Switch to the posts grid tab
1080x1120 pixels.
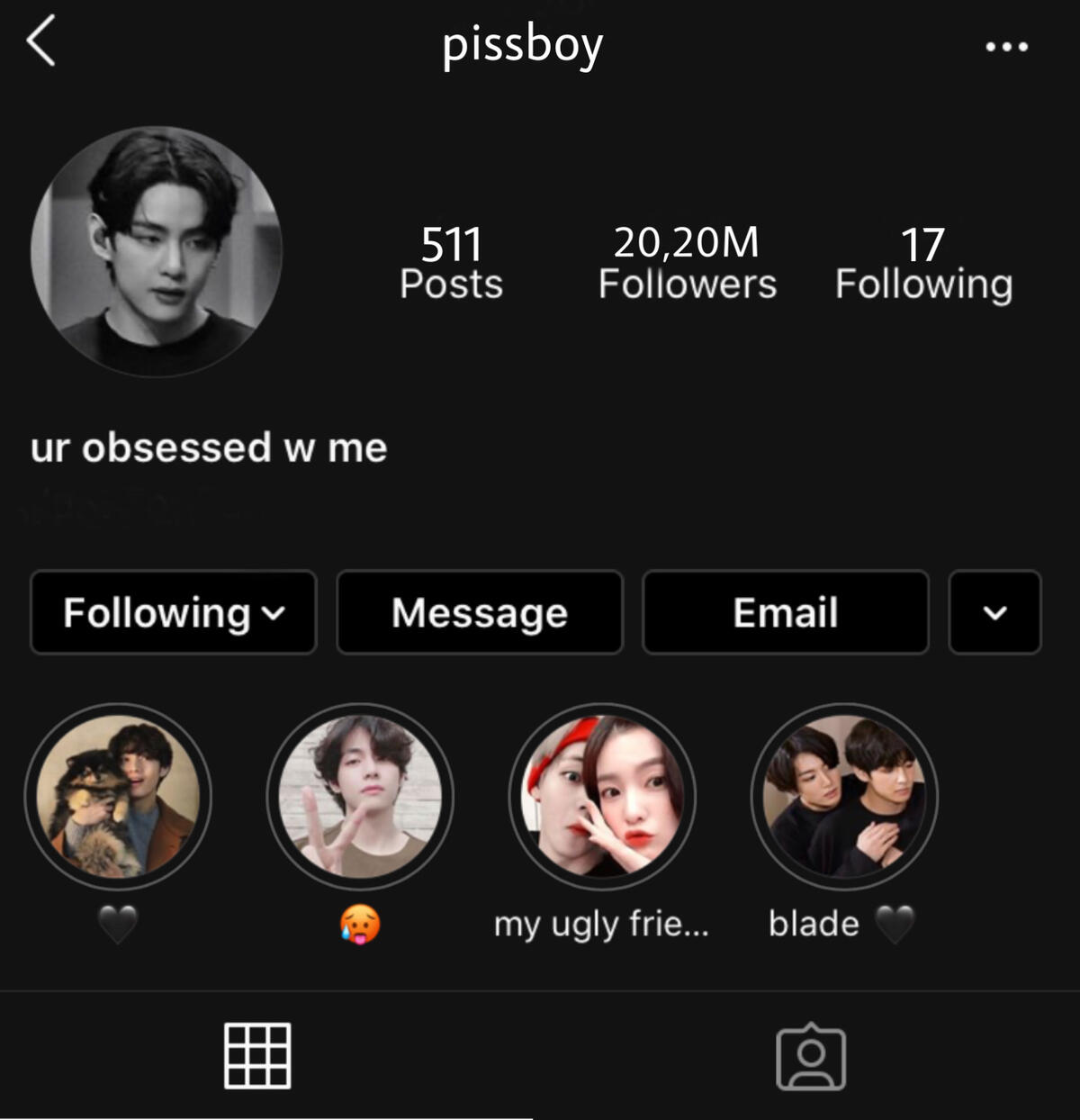257,1055
